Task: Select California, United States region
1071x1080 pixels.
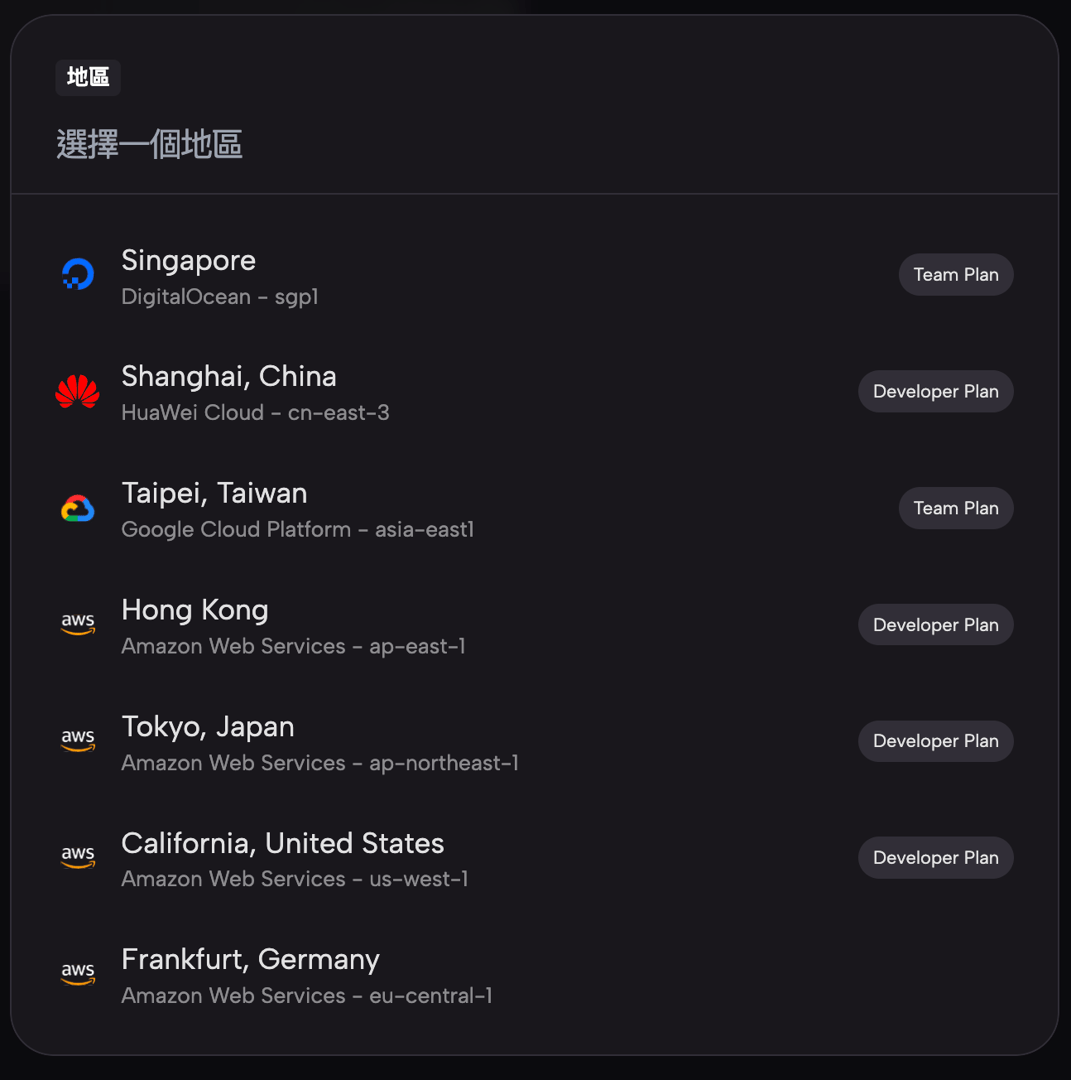Action: point(282,858)
